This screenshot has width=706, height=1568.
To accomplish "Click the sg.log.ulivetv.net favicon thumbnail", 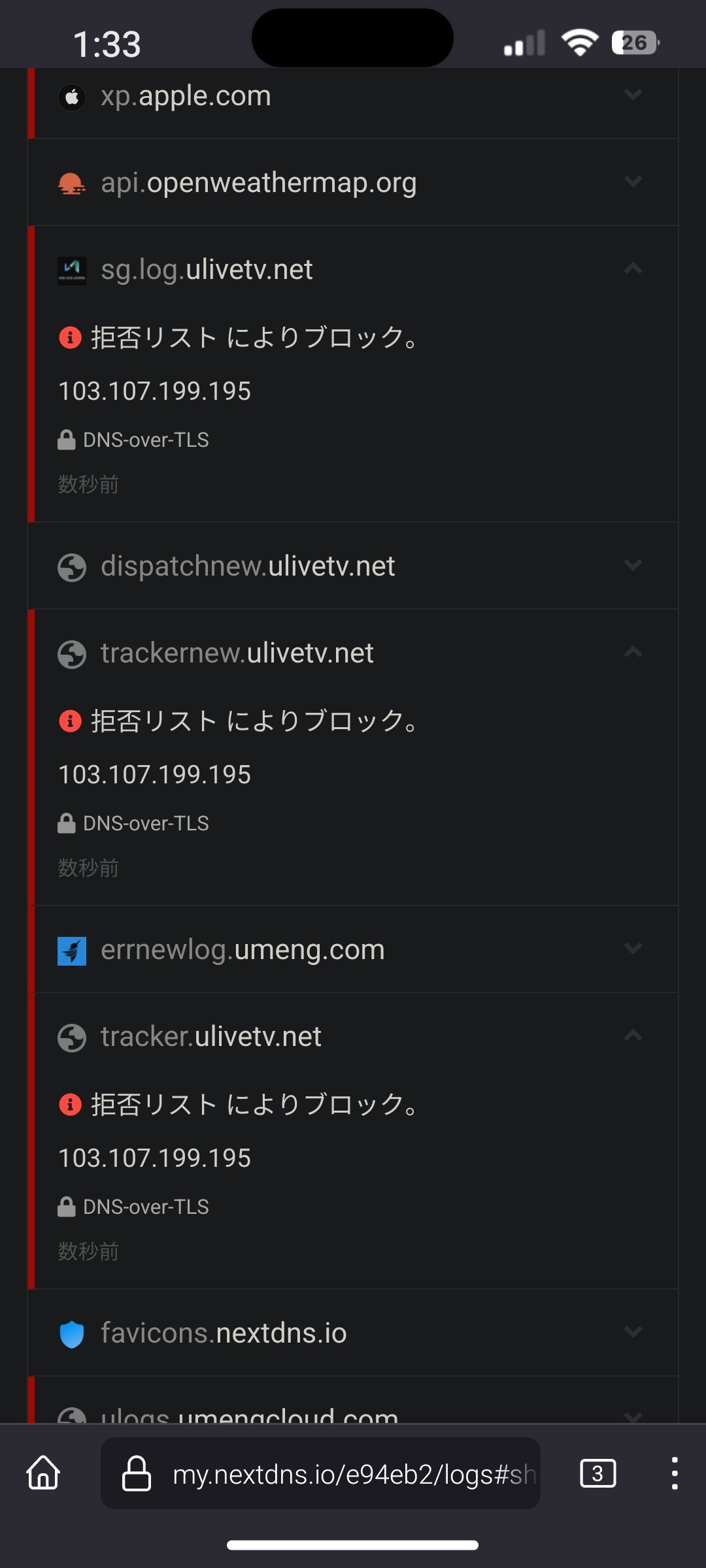I will 72,269.
